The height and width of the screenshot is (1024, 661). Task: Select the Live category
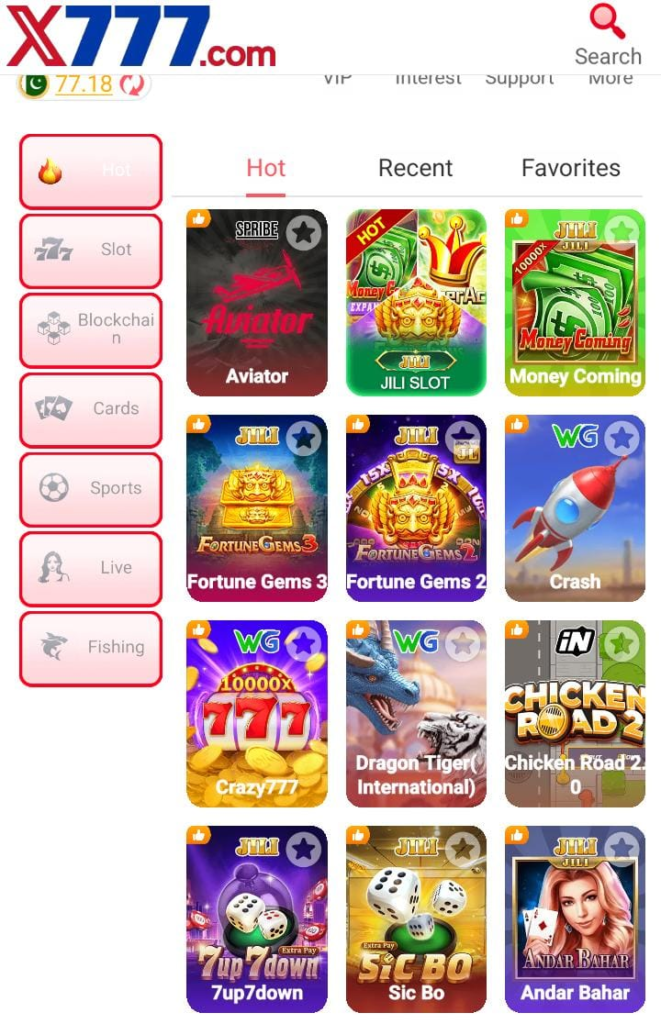coord(90,568)
